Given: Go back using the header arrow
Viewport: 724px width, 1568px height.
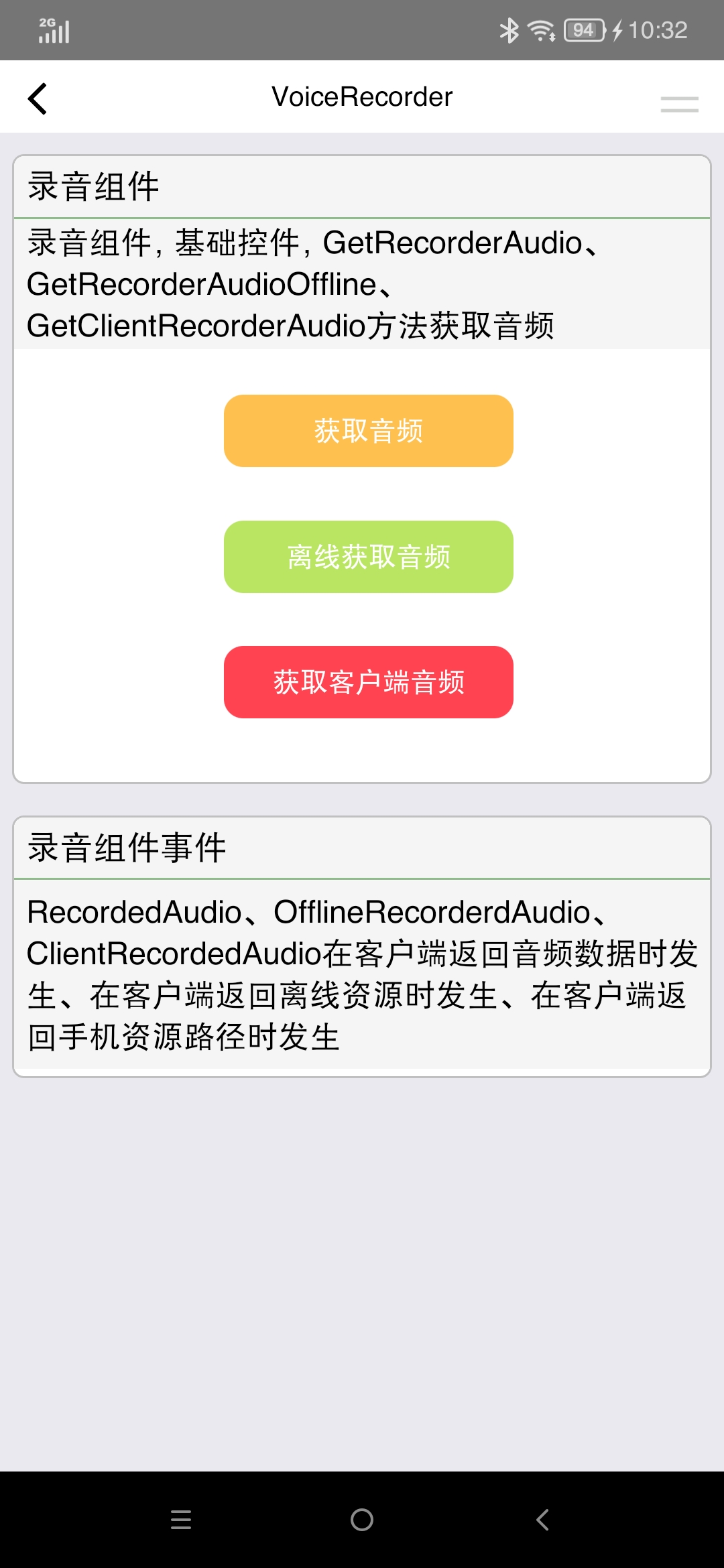Looking at the screenshot, I should point(38,99).
